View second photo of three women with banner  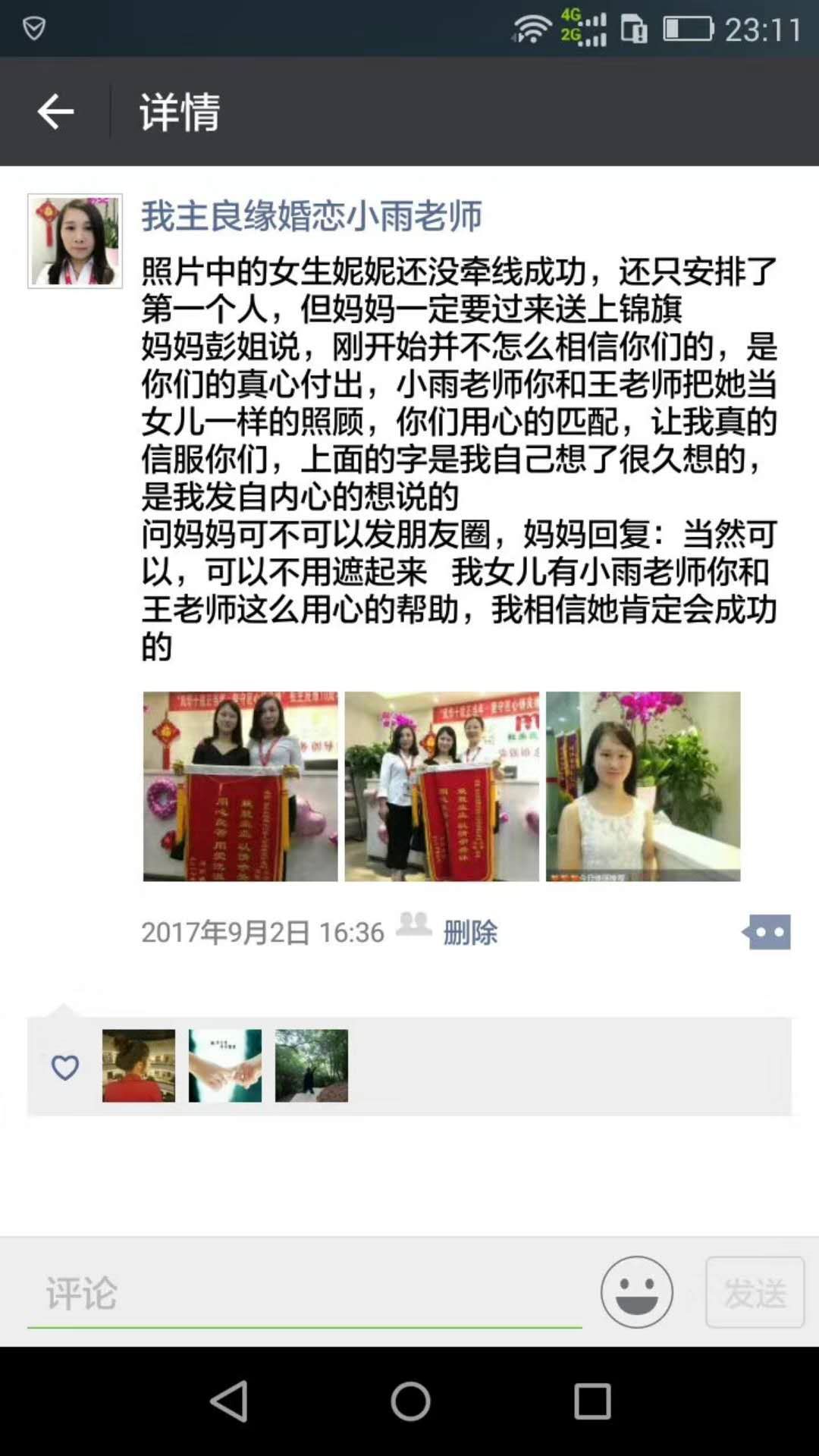(x=441, y=786)
